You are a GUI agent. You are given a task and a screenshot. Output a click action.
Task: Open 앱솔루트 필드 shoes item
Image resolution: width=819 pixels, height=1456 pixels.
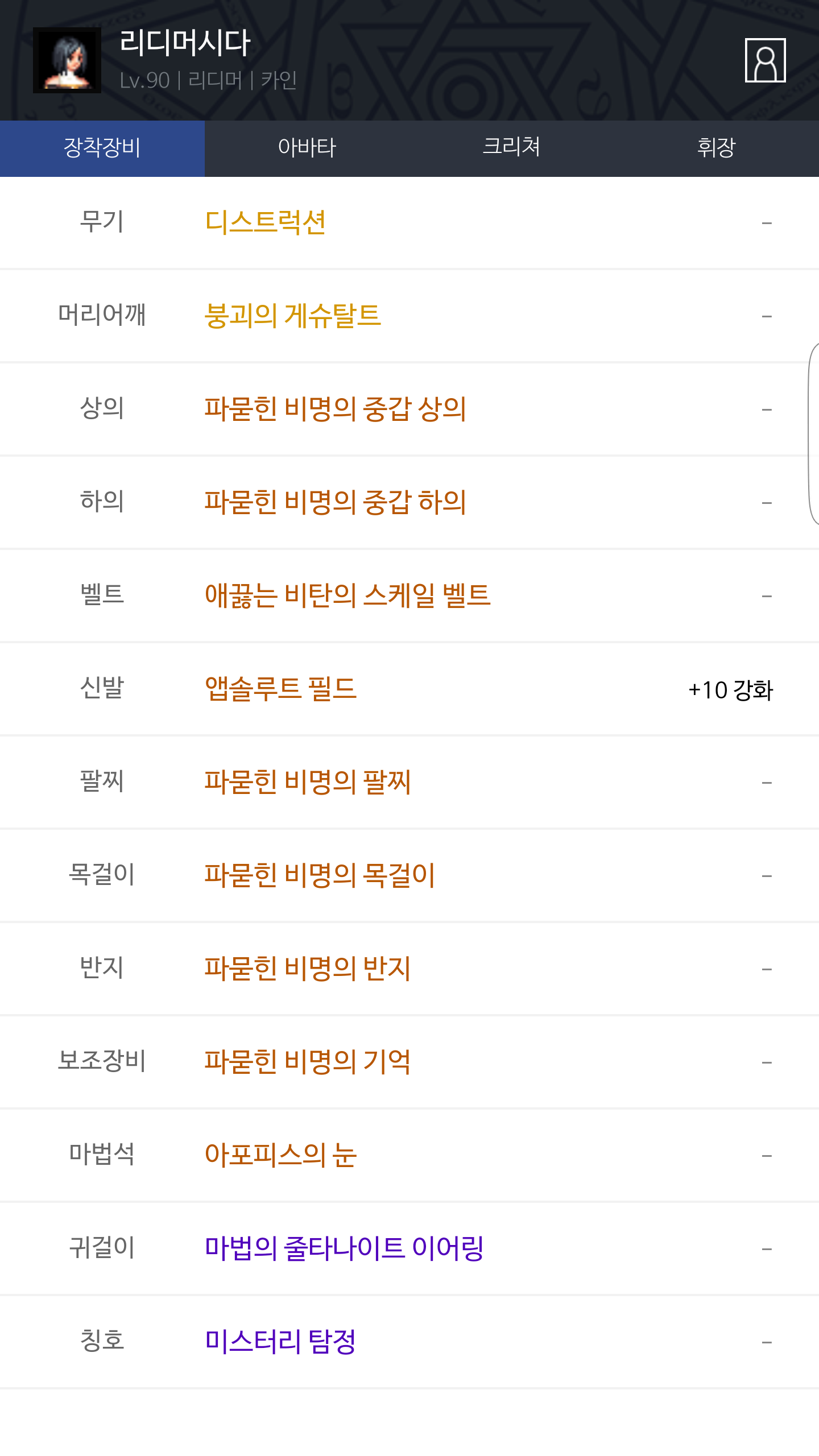tap(280, 688)
